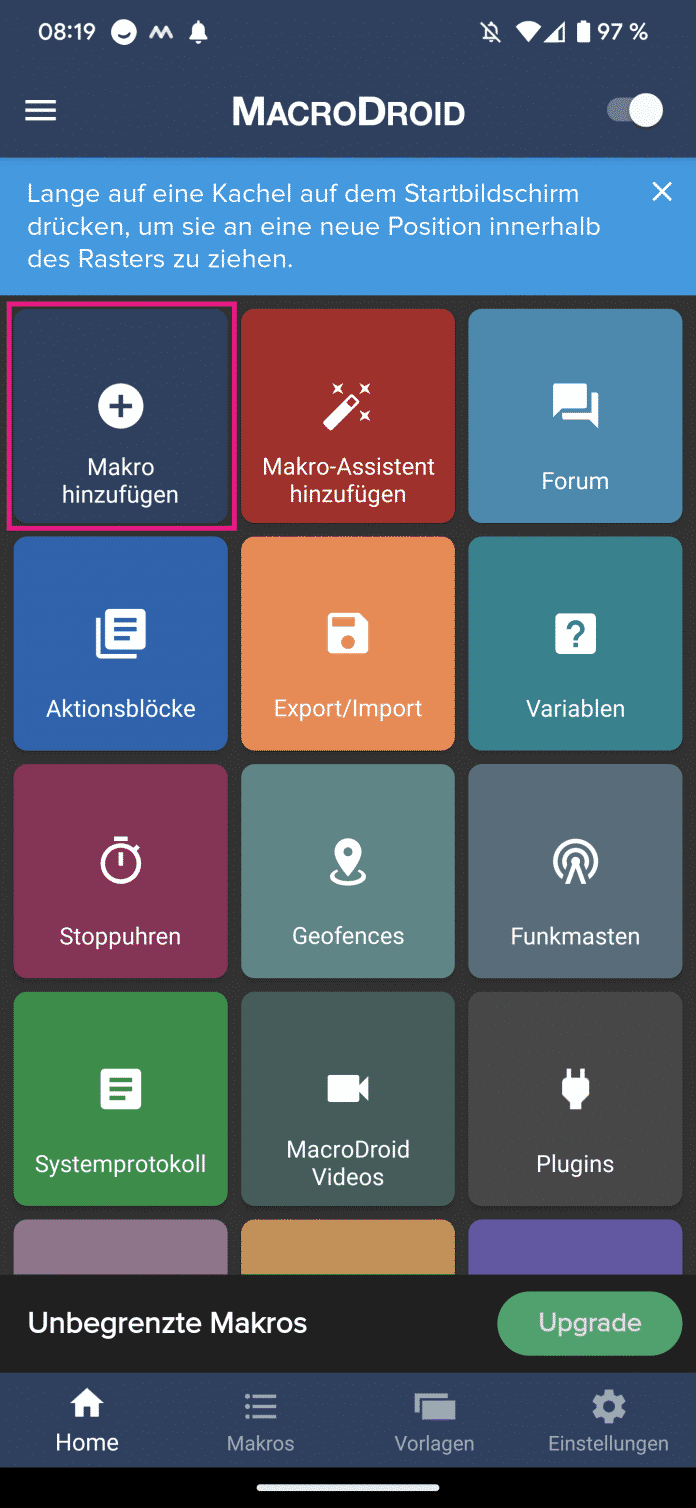
Task: Open the Forum tile
Action: [575, 416]
